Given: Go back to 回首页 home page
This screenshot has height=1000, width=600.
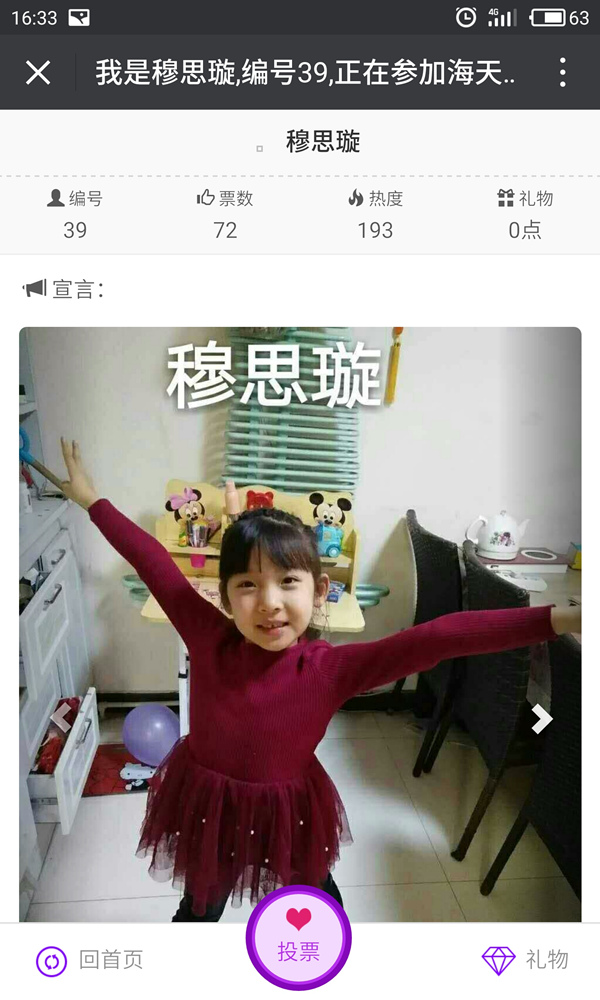Looking at the screenshot, I should click(90, 961).
